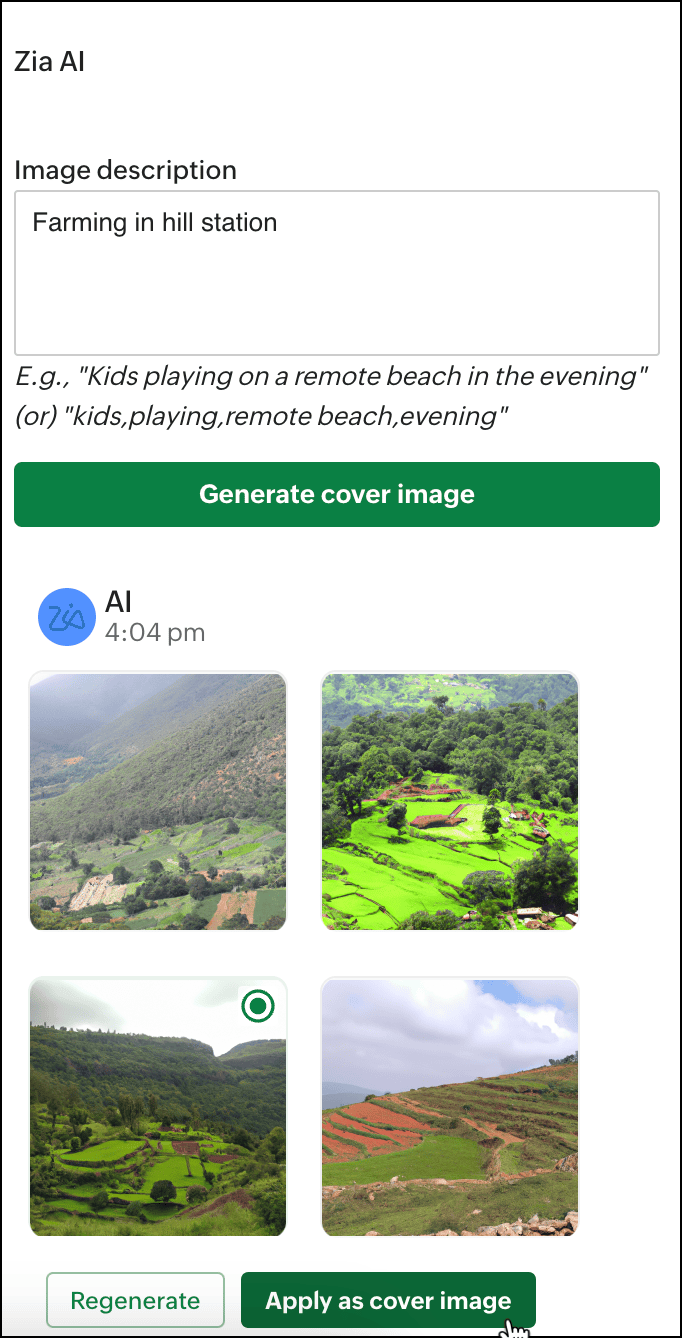The width and height of the screenshot is (682, 1338).
Task: Select the red soil terraces image
Action: click(450, 1107)
